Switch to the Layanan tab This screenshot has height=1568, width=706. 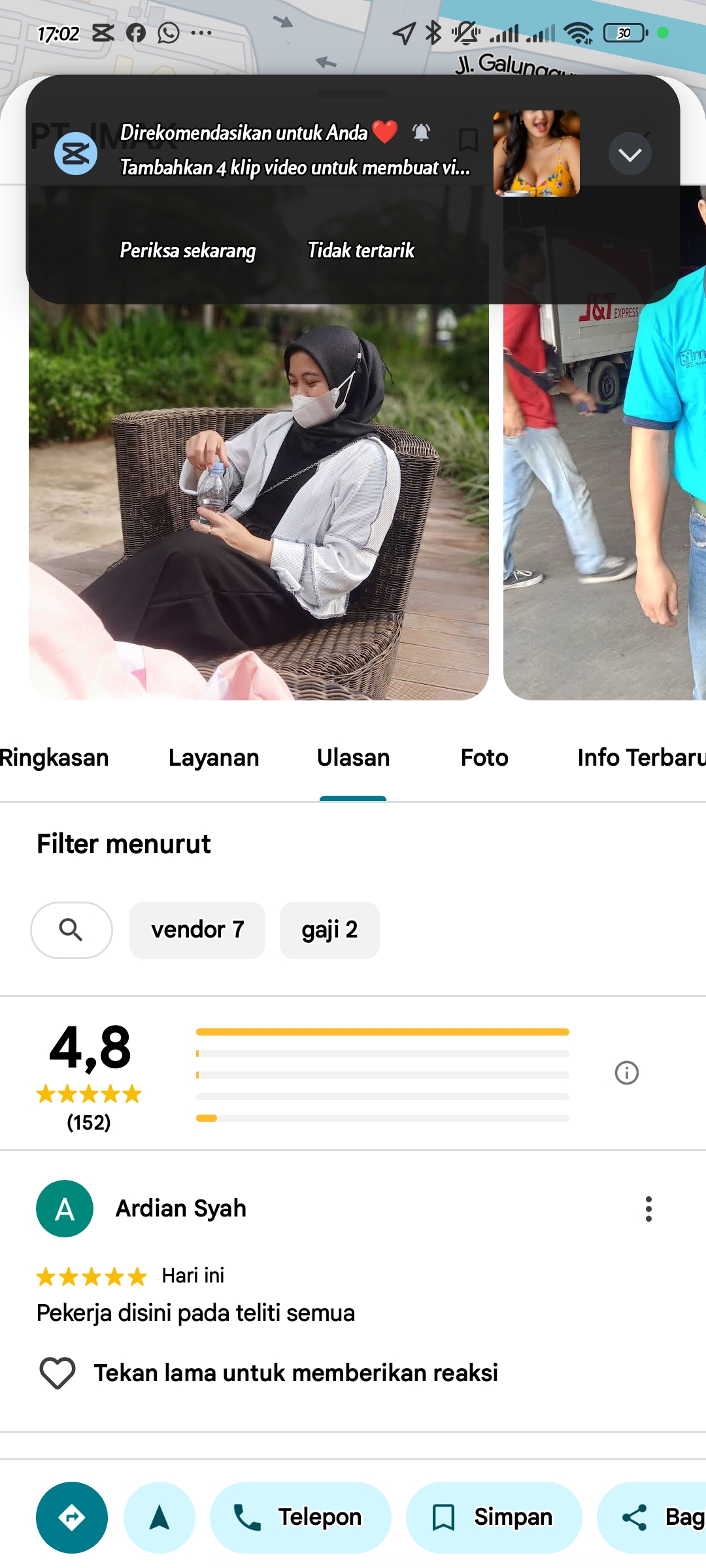click(x=214, y=758)
